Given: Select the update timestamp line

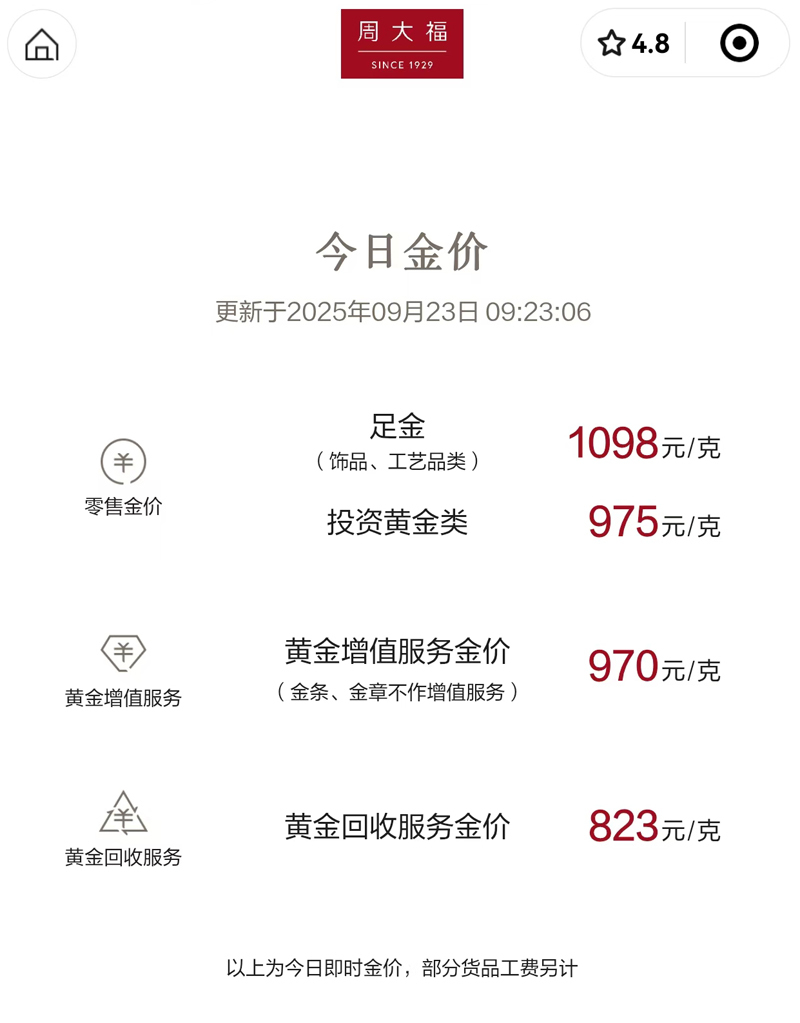Looking at the screenshot, I should pos(400,312).
